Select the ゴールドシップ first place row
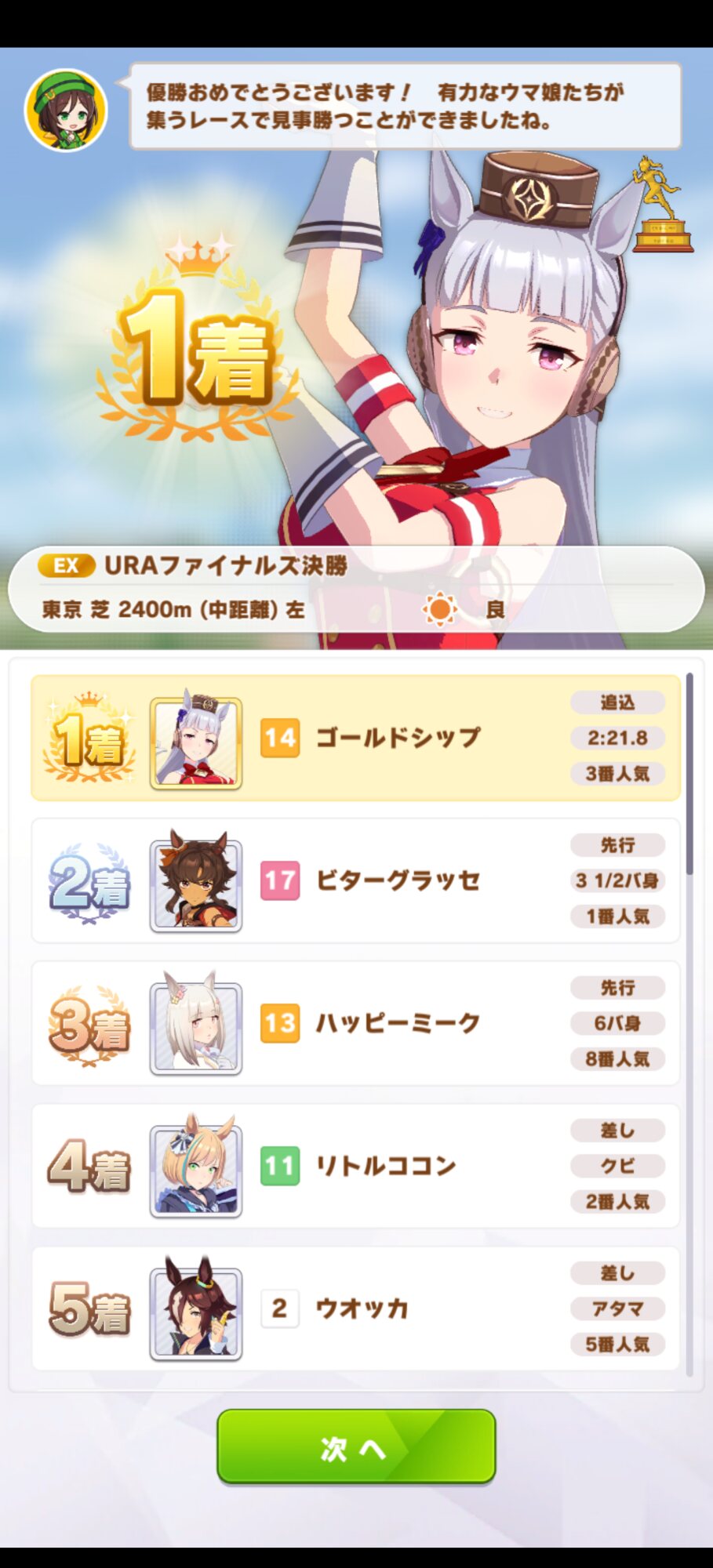Image resolution: width=713 pixels, height=1568 pixels. 355,738
